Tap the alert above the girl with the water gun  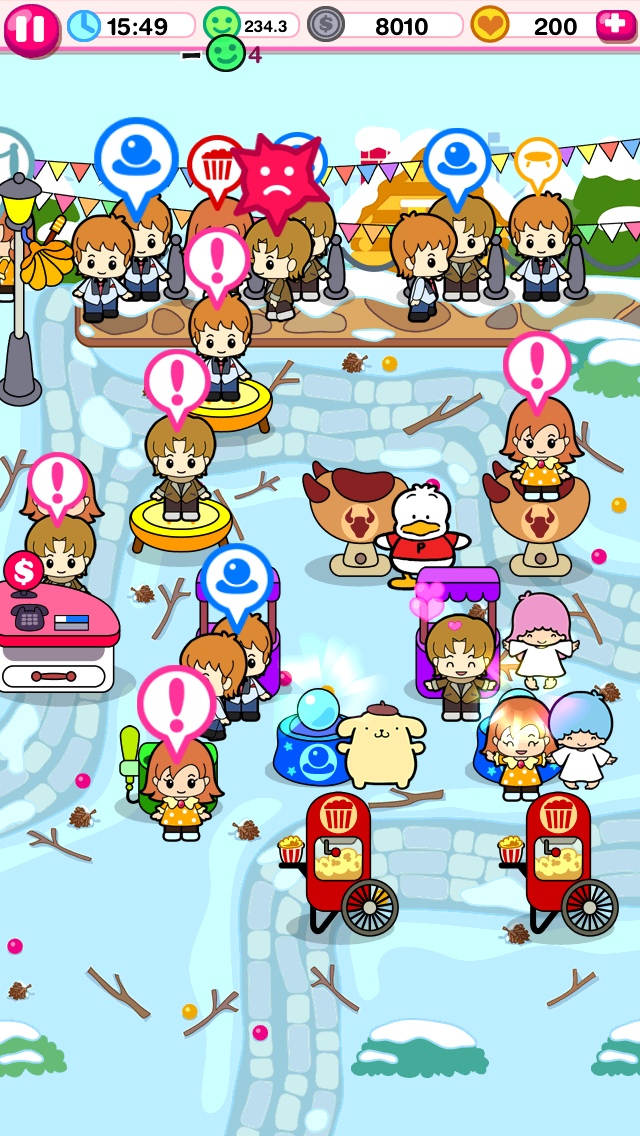(x=176, y=705)
